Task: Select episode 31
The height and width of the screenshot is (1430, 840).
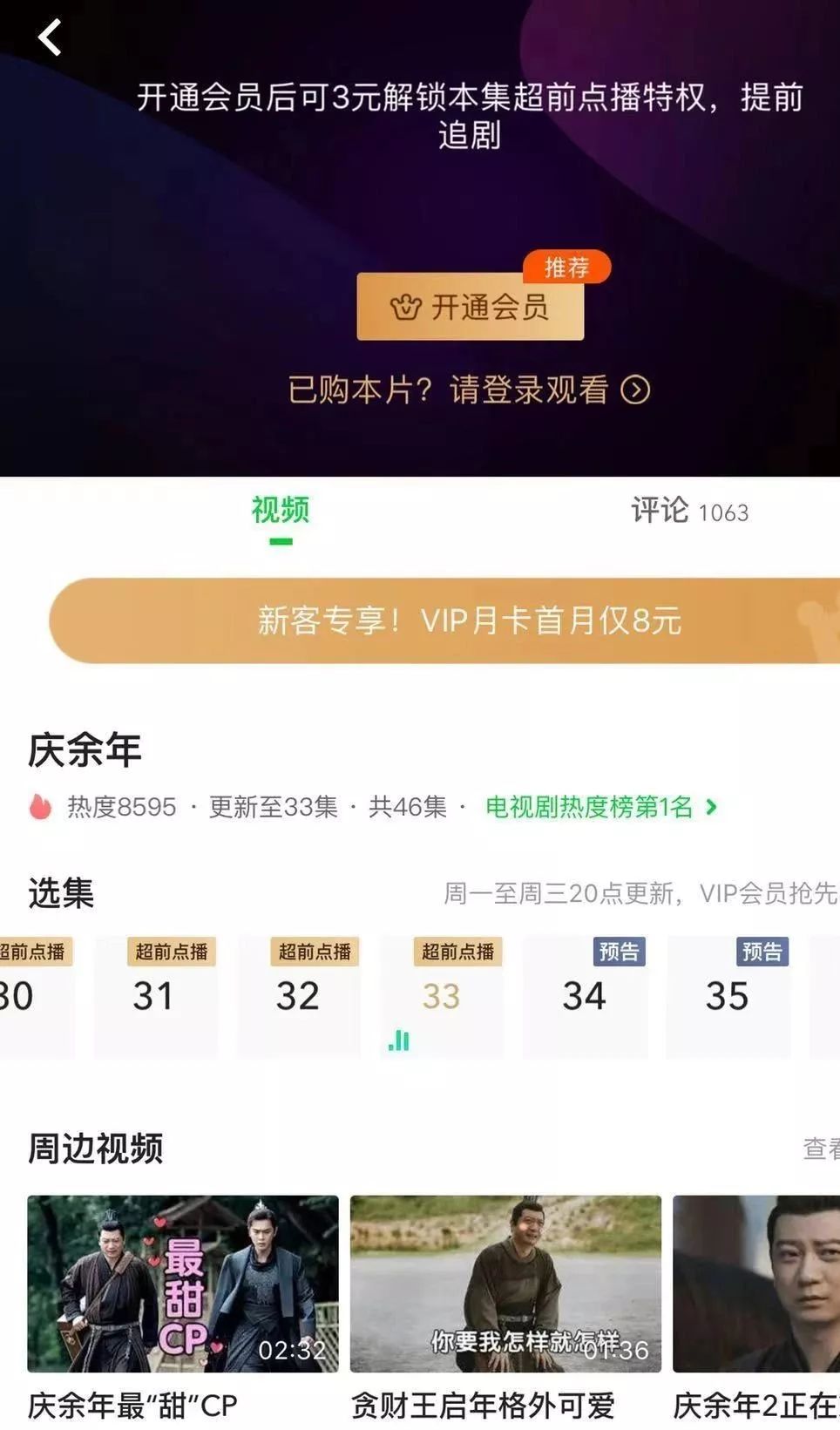Action: tap(155, 997)
